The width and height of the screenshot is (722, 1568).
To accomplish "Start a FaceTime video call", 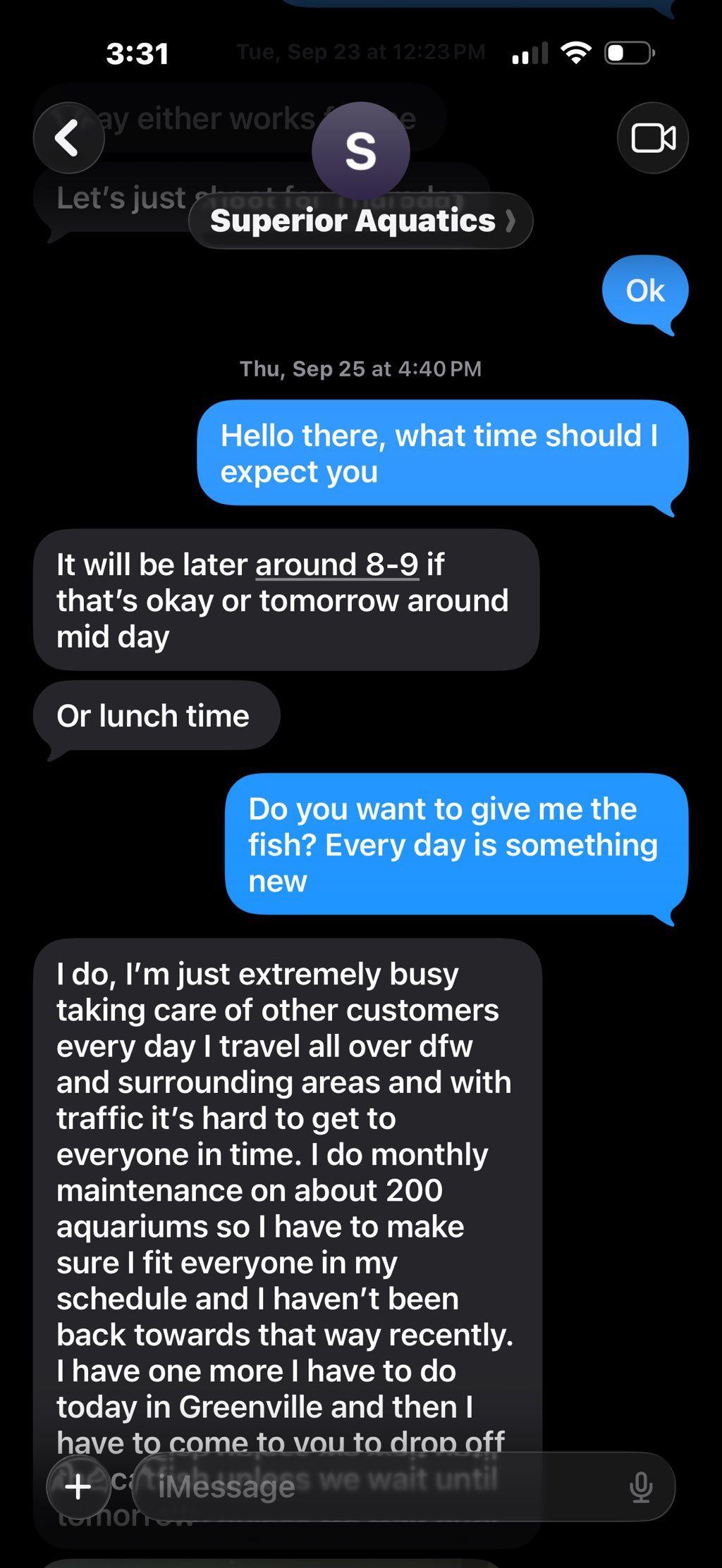I will coord(652,138).
